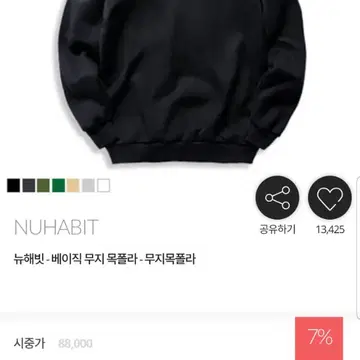Choose the dark gray color swatch
Screen dimensions: 360x360
point(29,185)
